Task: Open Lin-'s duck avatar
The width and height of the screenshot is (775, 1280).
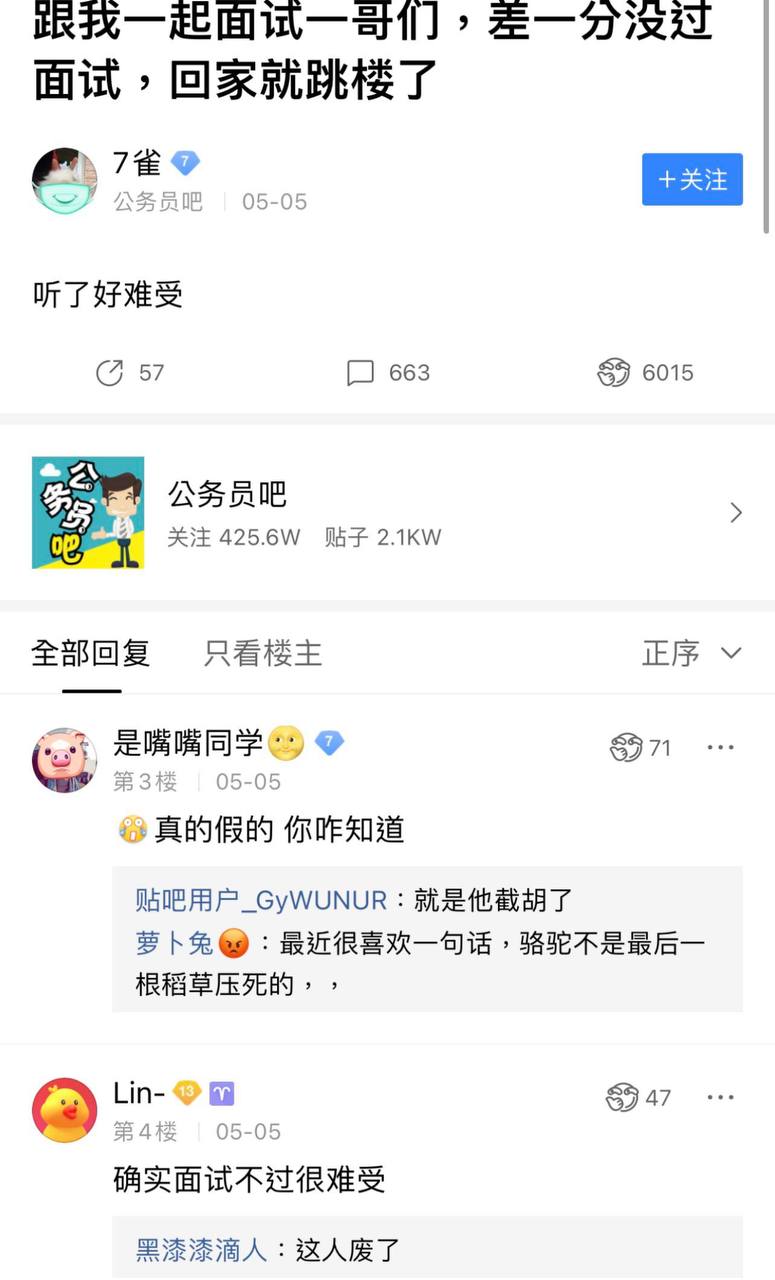Action: 65,1111
